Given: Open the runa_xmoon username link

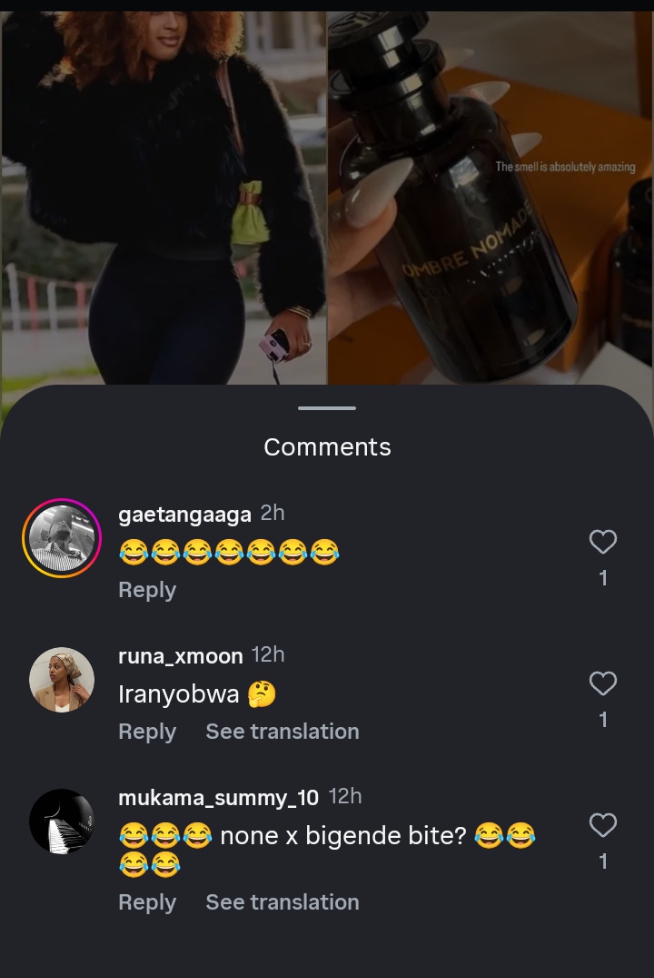Looking at the screenshot, I should [x=181, y=656].
